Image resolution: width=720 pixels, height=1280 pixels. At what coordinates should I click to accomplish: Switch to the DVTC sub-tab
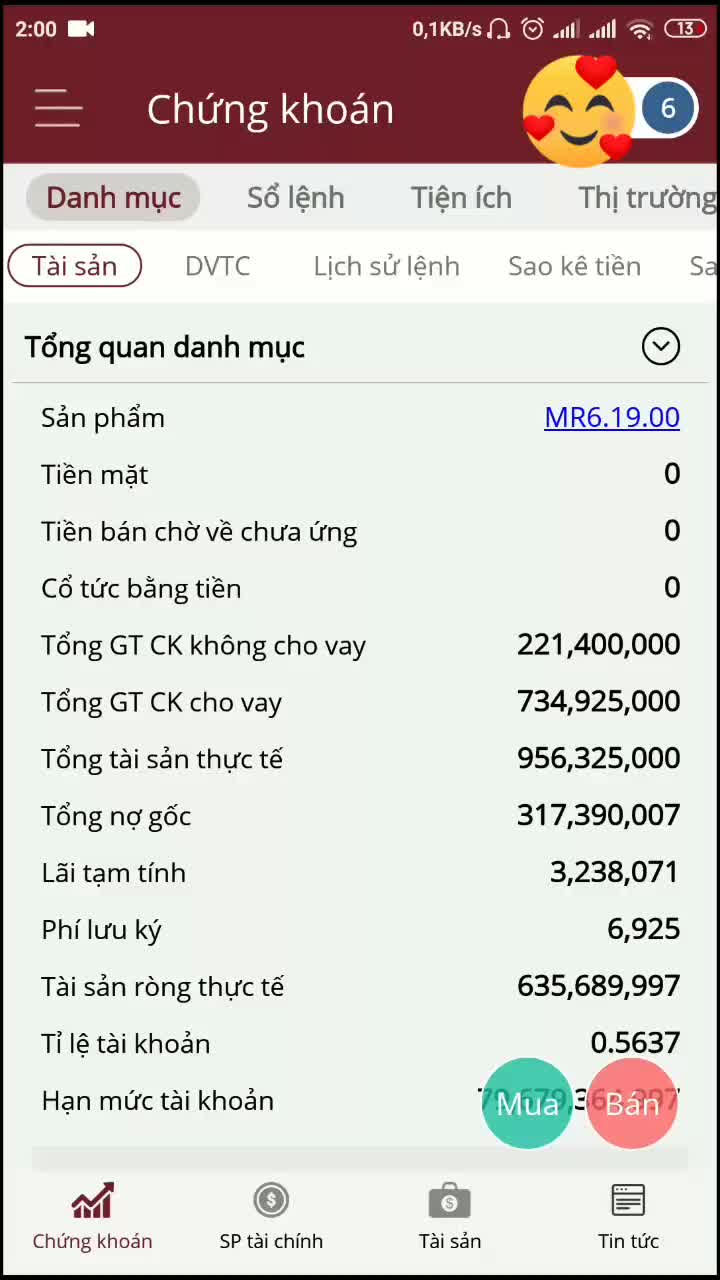[x=217, y=266]
